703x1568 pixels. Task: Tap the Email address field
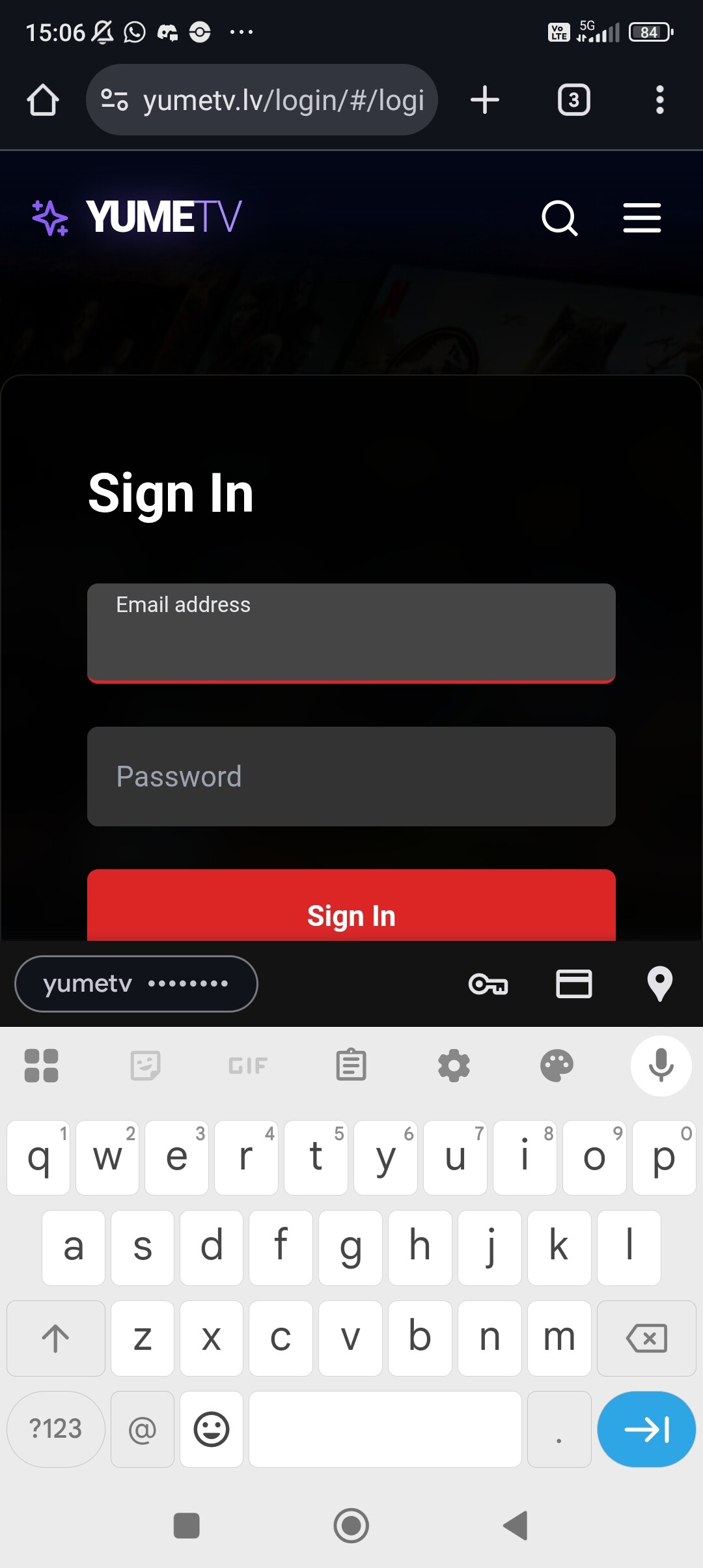(351, 633)
